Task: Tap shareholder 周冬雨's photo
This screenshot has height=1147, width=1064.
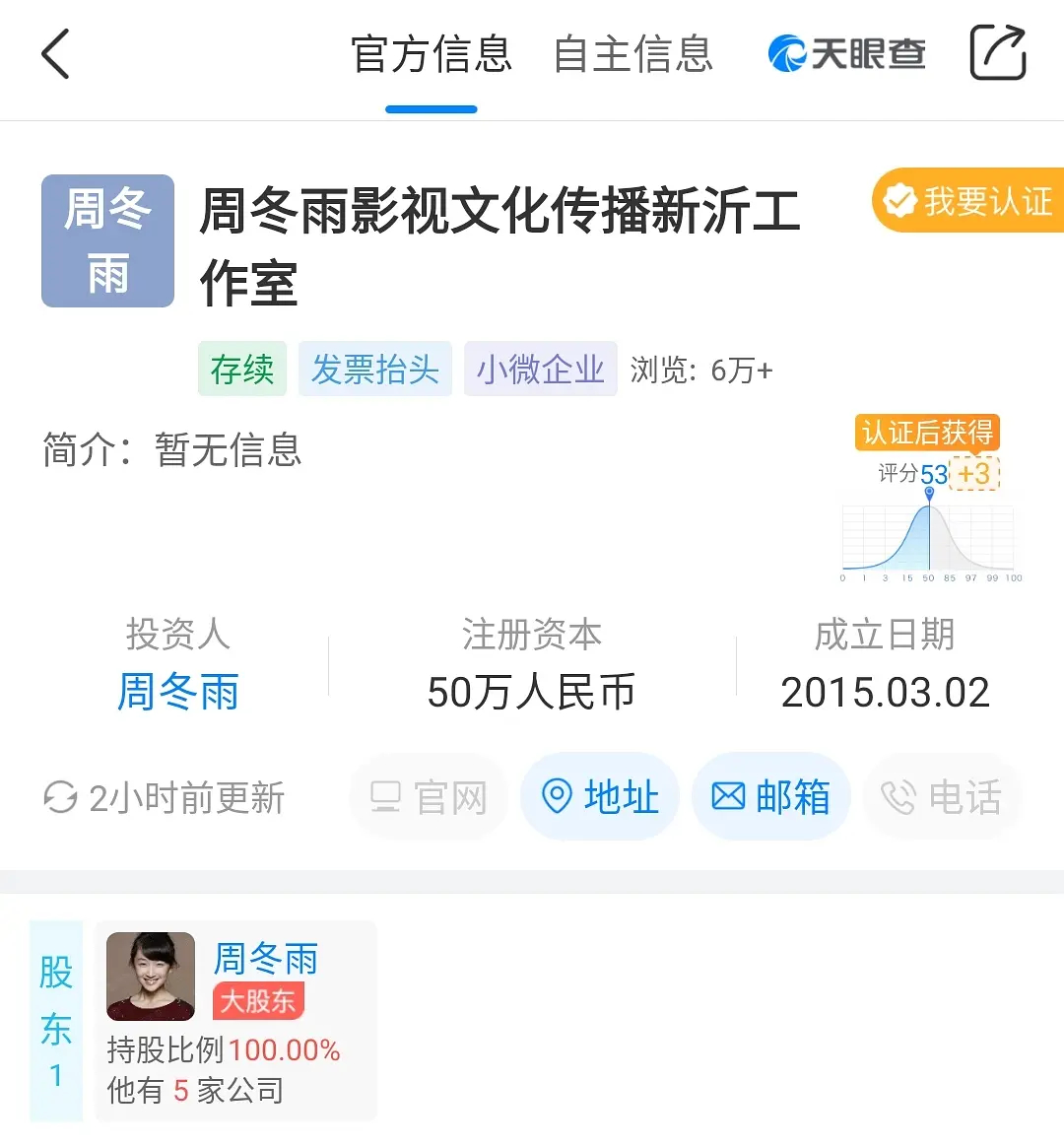Action: tap(150, 977)
